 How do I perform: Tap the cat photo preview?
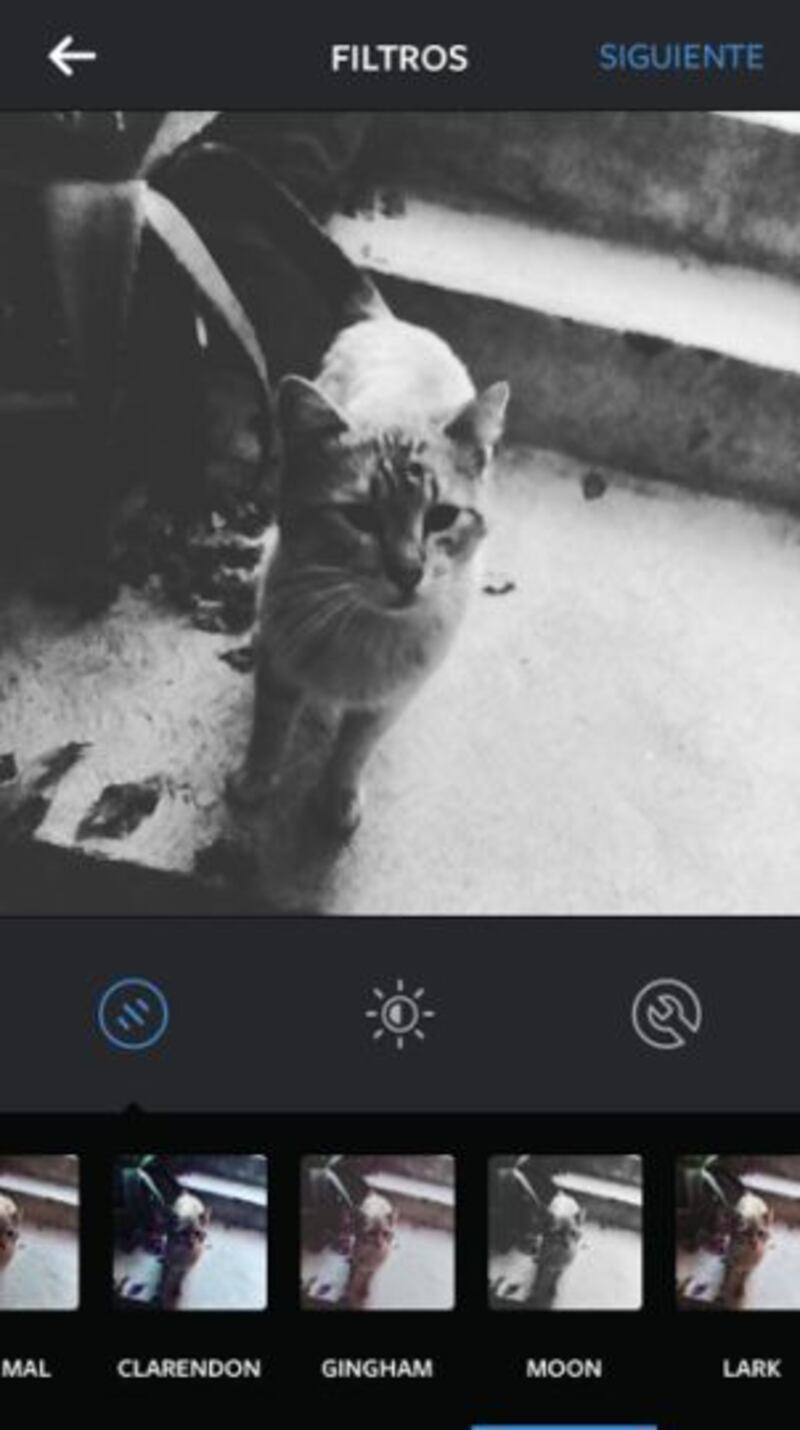(400, 512)
